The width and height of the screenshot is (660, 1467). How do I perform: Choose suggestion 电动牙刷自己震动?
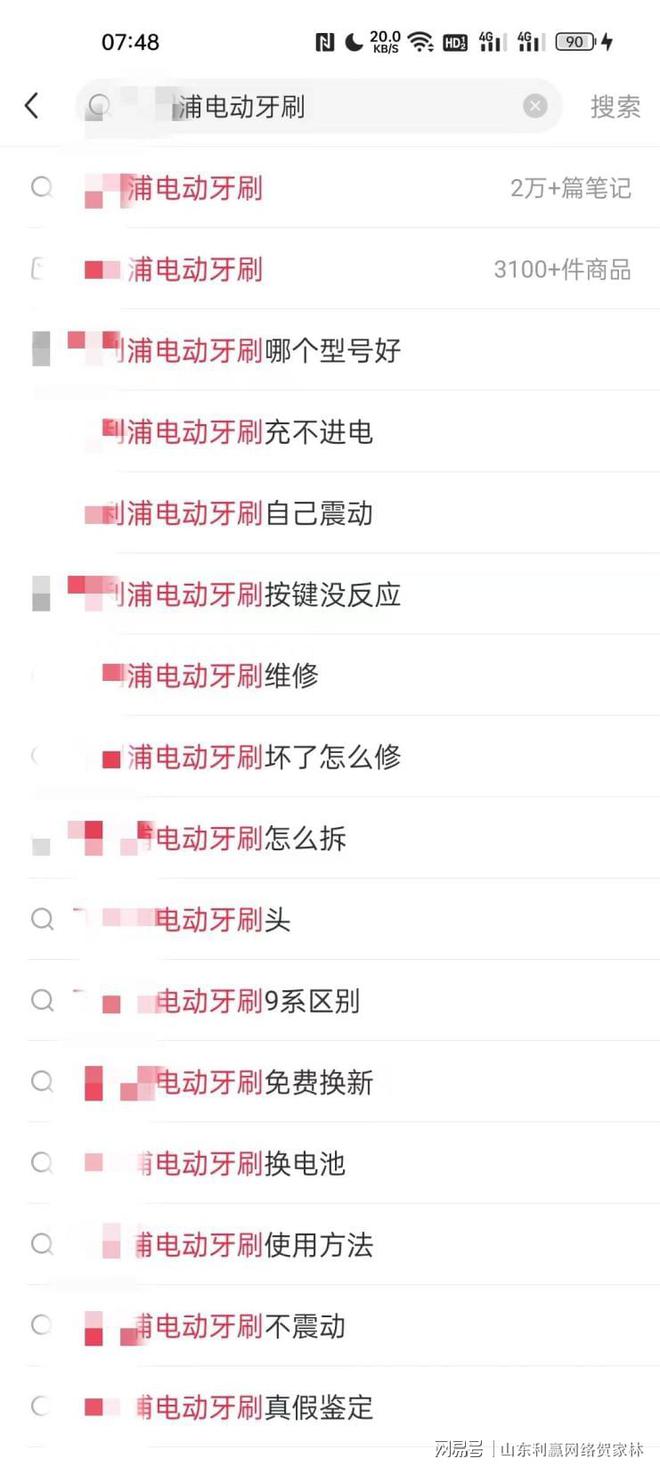point(330,513)
